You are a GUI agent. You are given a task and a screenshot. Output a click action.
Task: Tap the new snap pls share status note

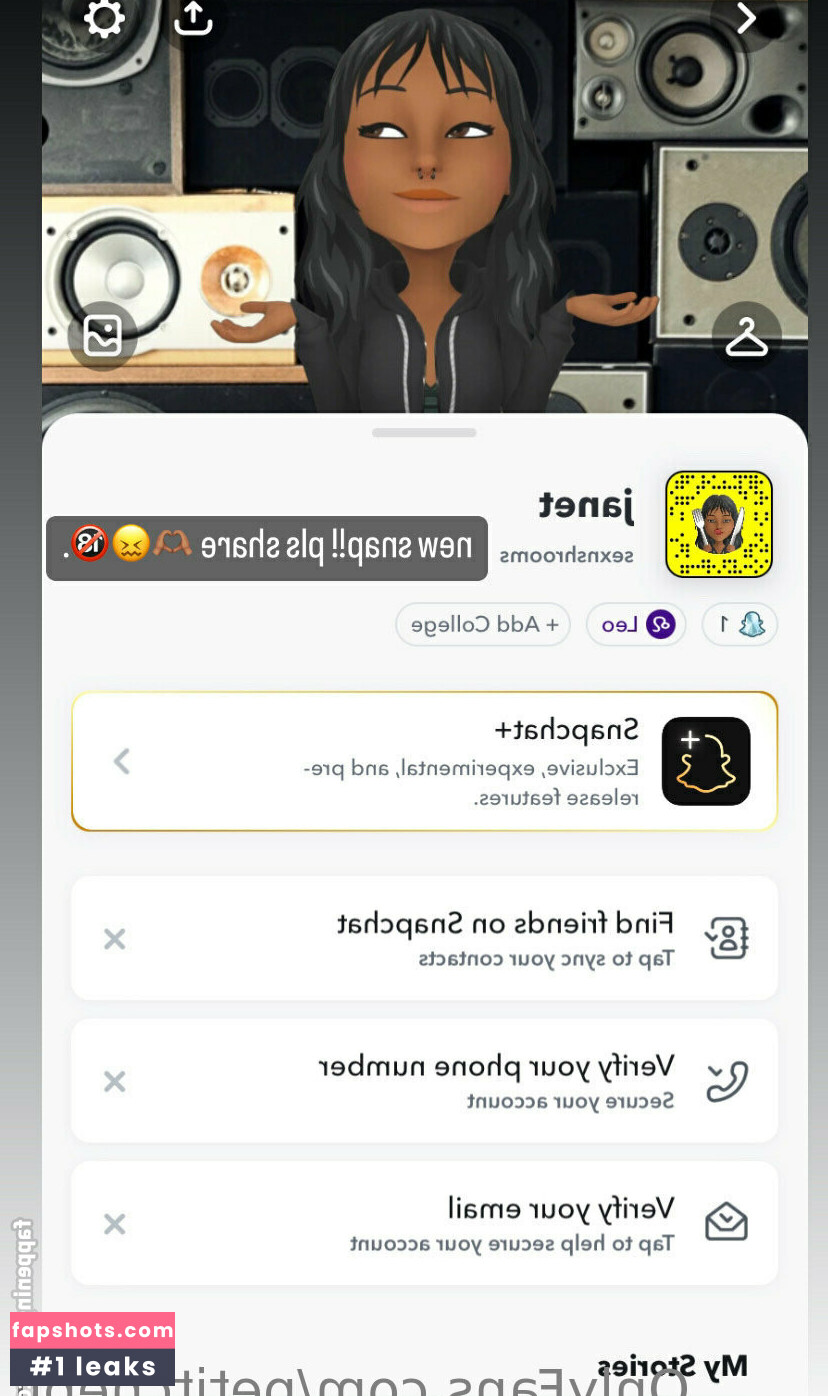265,547
